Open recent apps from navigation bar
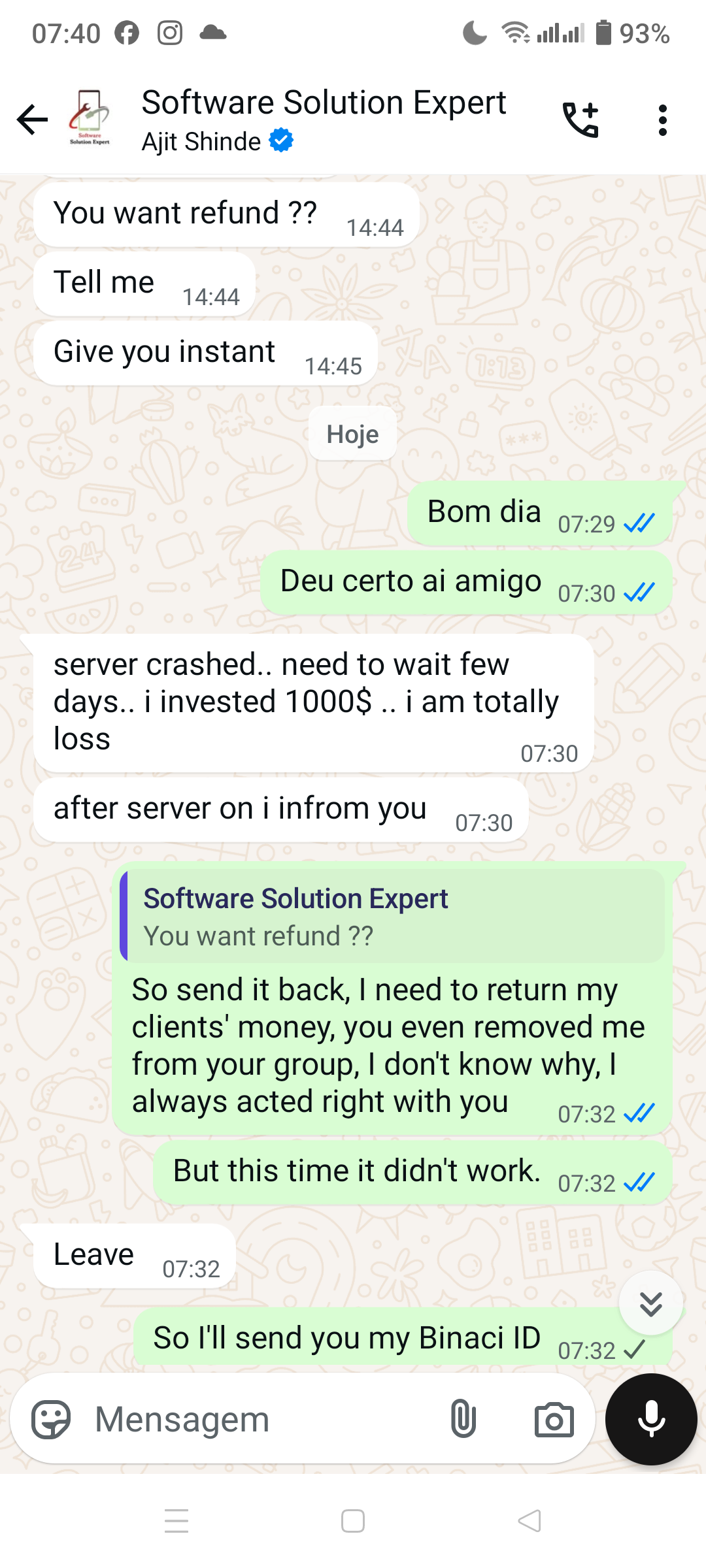 click(x=176, y=1521)
